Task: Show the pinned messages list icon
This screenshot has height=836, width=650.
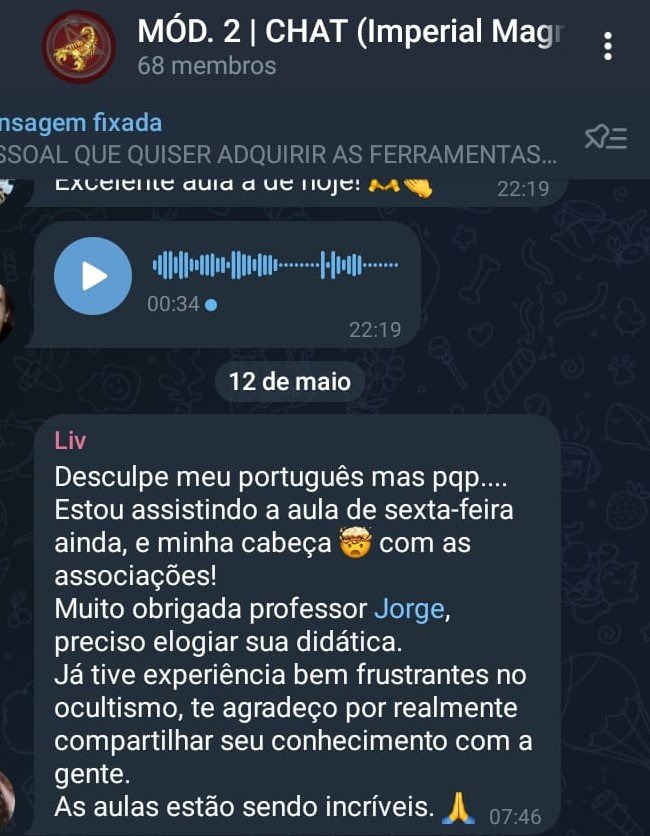Action: [605, 139]
